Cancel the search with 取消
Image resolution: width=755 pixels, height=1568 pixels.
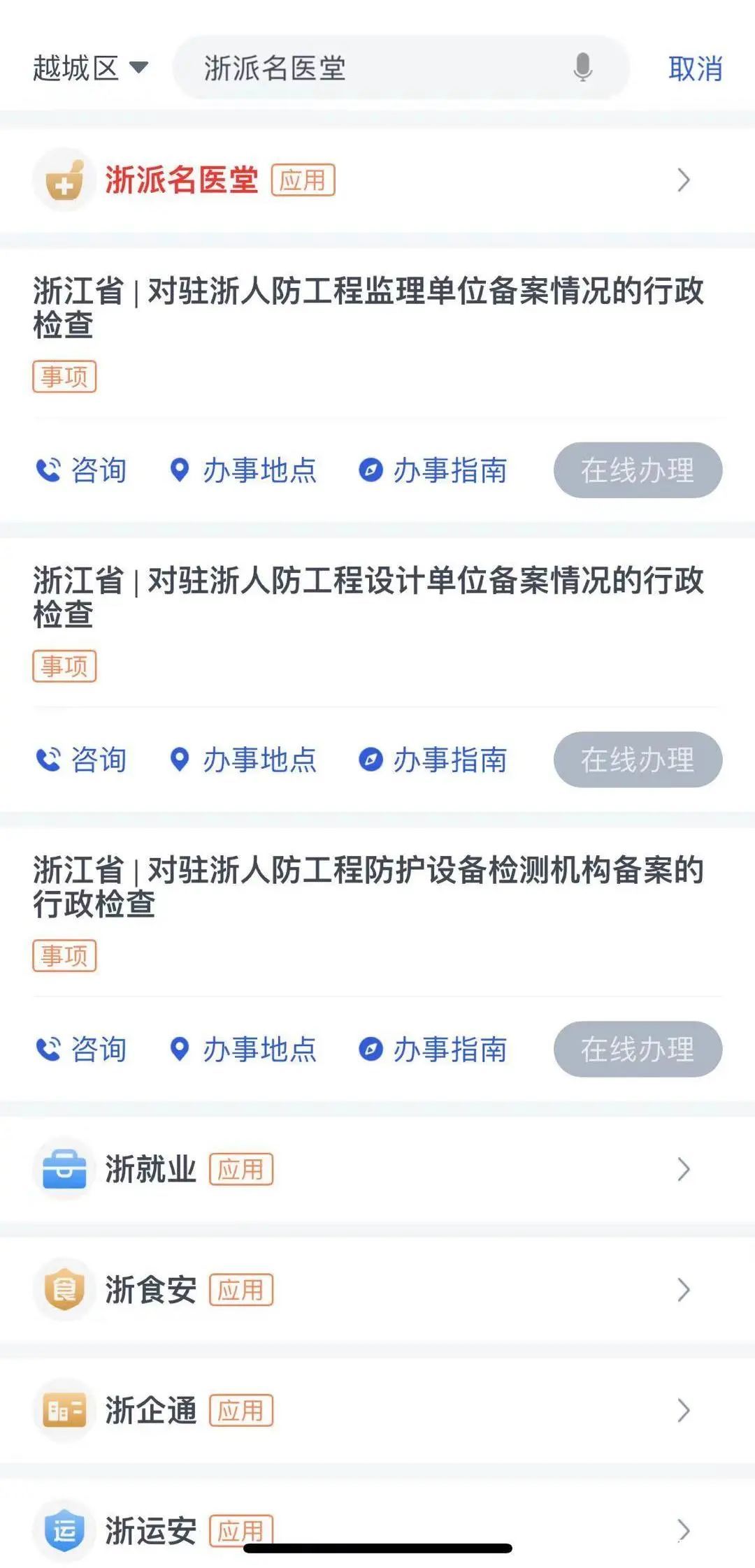point(695,68)
